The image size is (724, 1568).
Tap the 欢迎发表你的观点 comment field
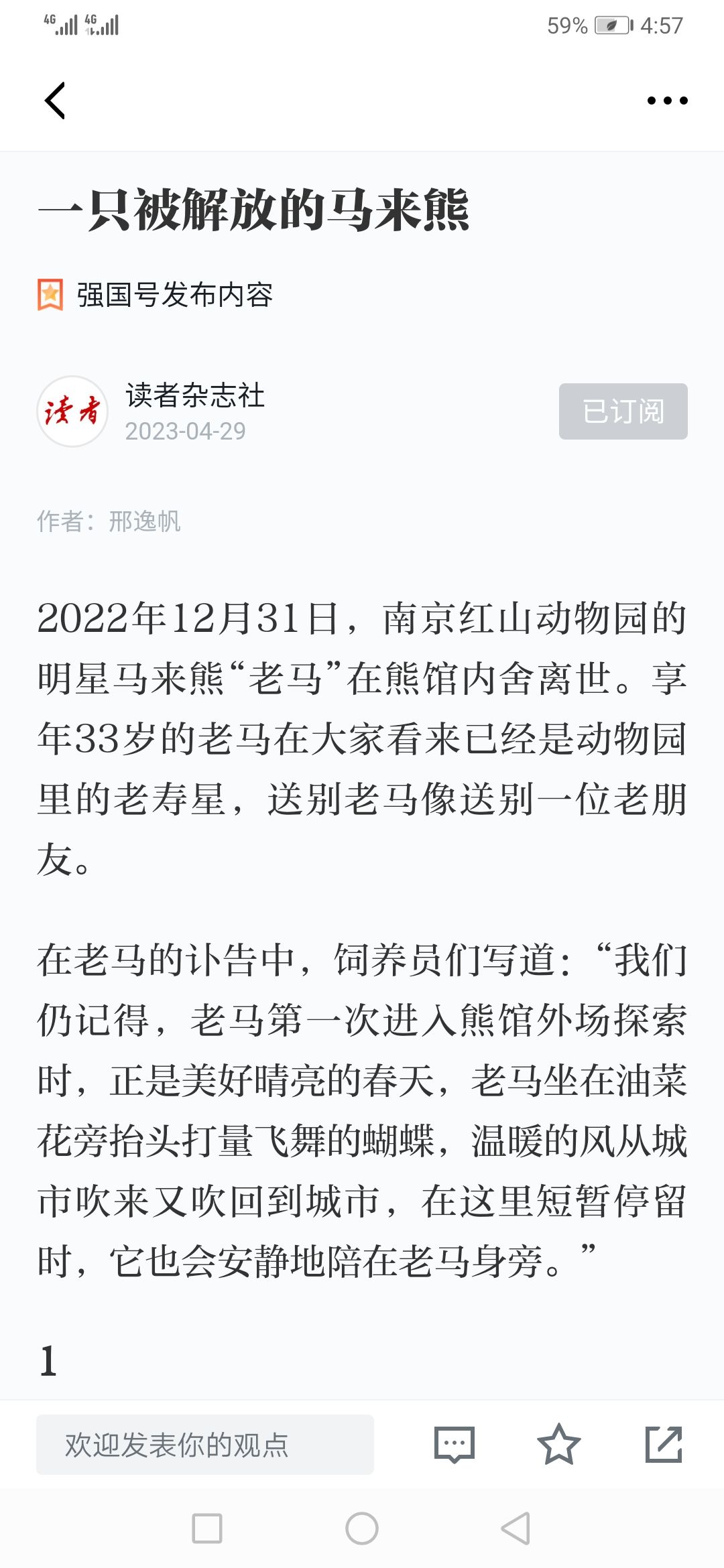(x=205, y=1445)
